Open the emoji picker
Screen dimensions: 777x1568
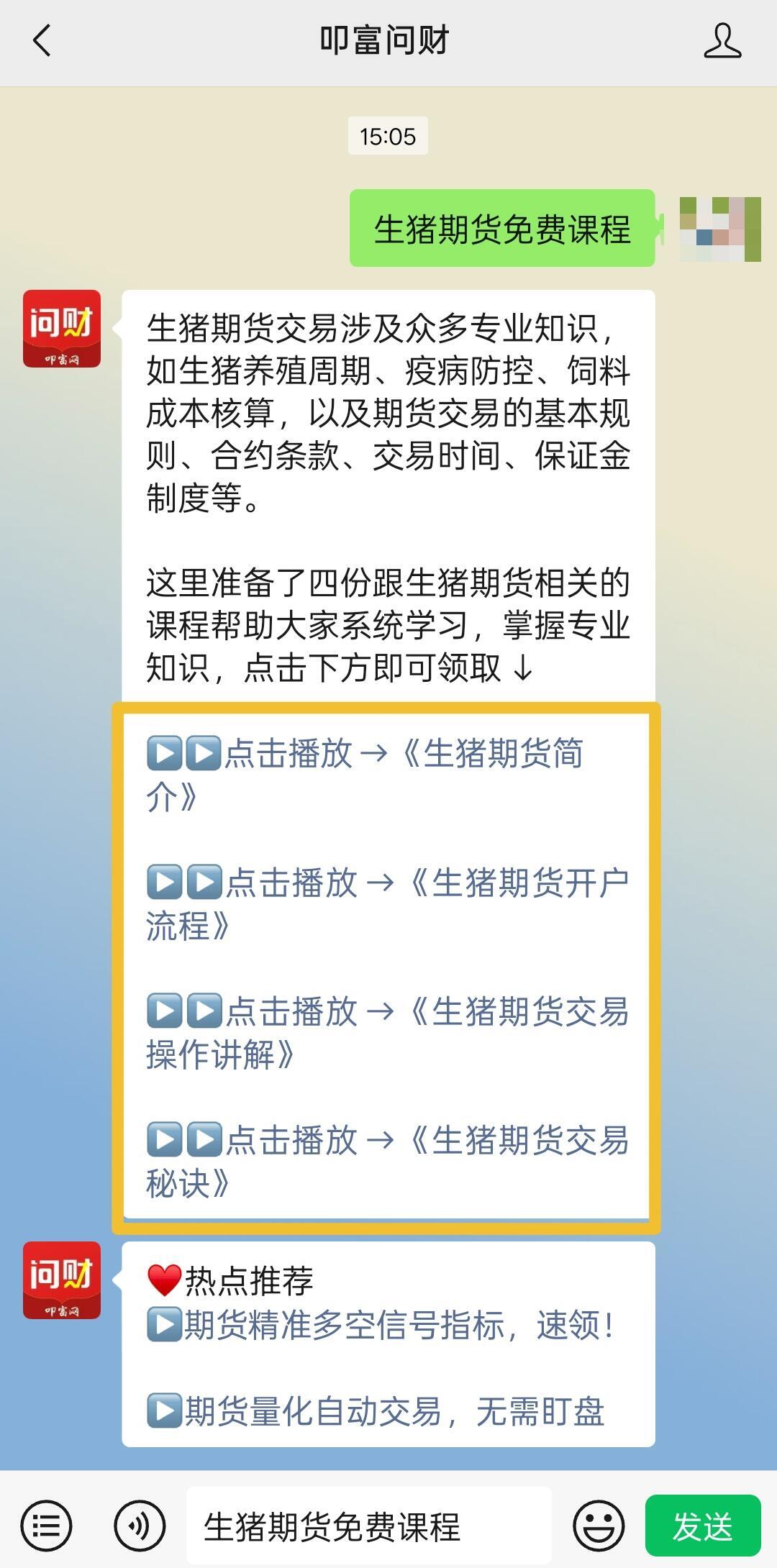point(599,1526)
